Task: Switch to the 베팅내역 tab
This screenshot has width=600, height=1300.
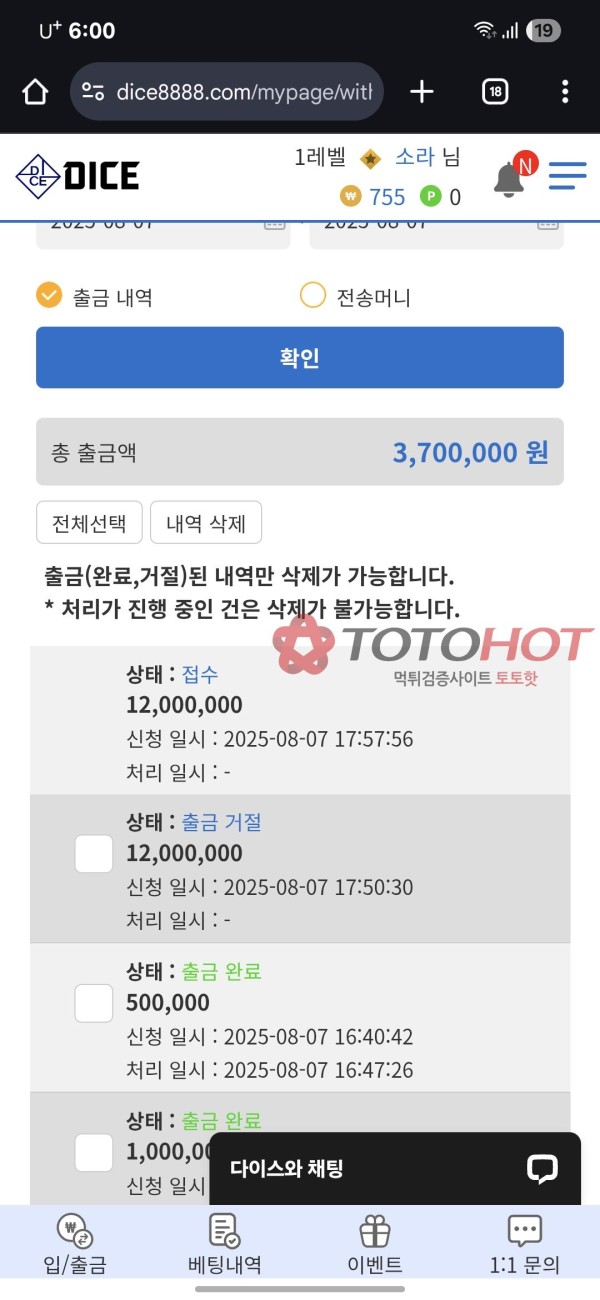Action: tap(225, 1245)
